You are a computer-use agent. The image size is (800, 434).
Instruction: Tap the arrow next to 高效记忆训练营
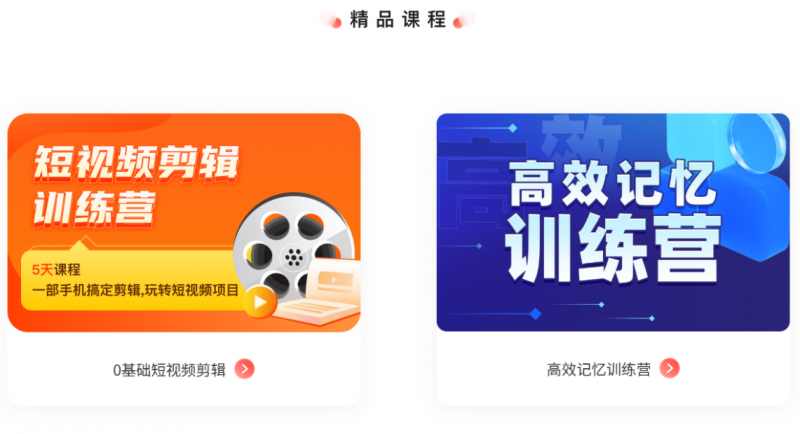[670, 369]
